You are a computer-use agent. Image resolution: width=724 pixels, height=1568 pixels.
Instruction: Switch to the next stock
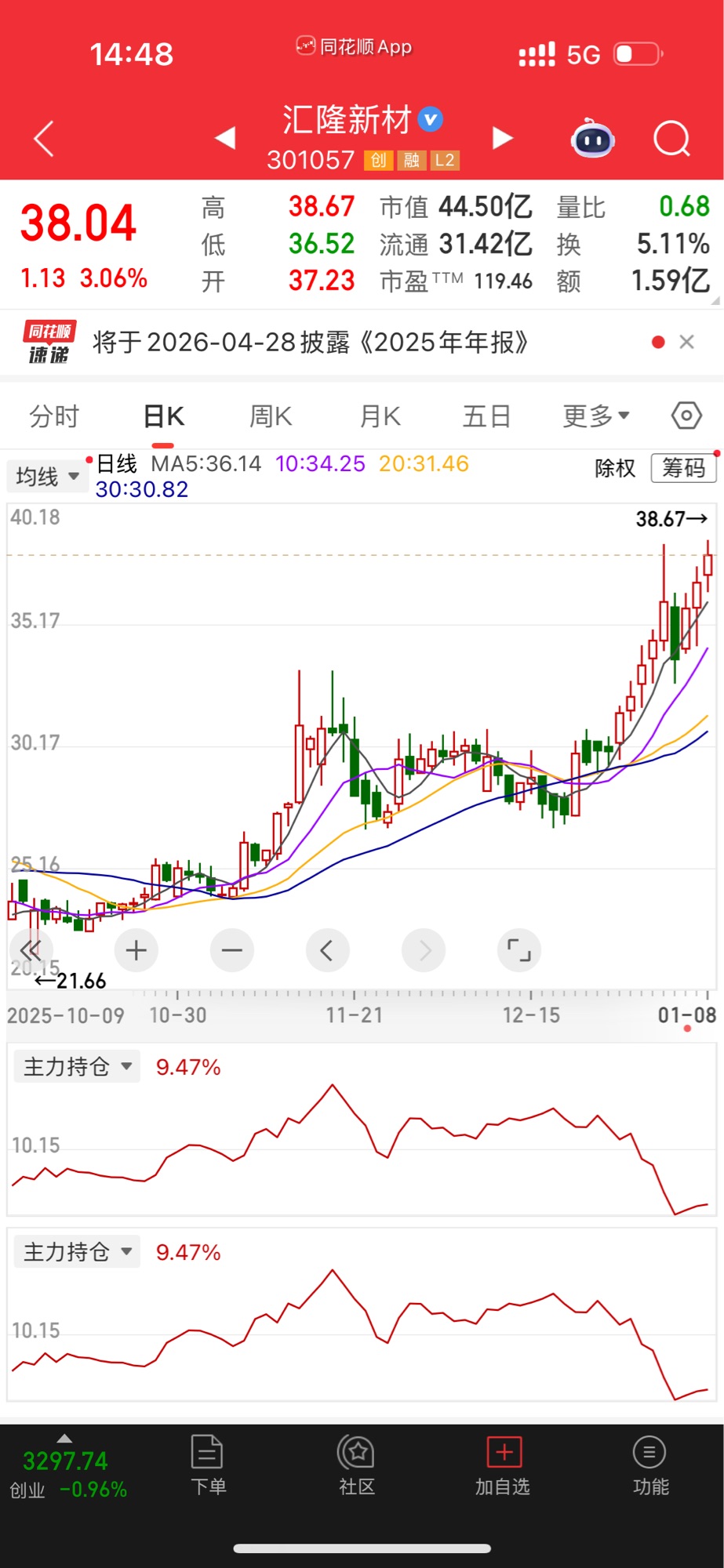pyautogui.click(x=502, y=138)
